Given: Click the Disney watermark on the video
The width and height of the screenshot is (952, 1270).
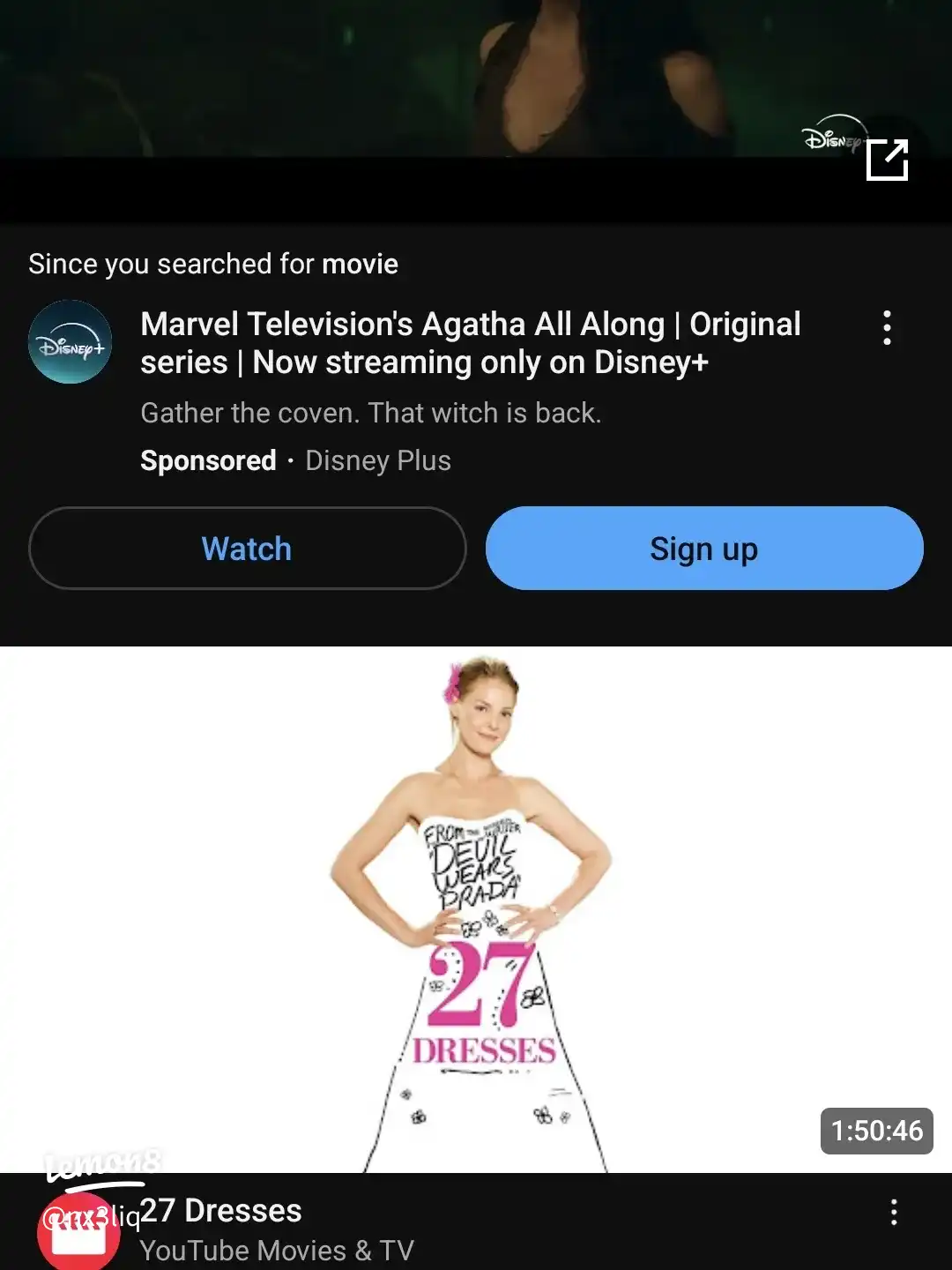Looking at the screenshot, I should pos(832,137).
